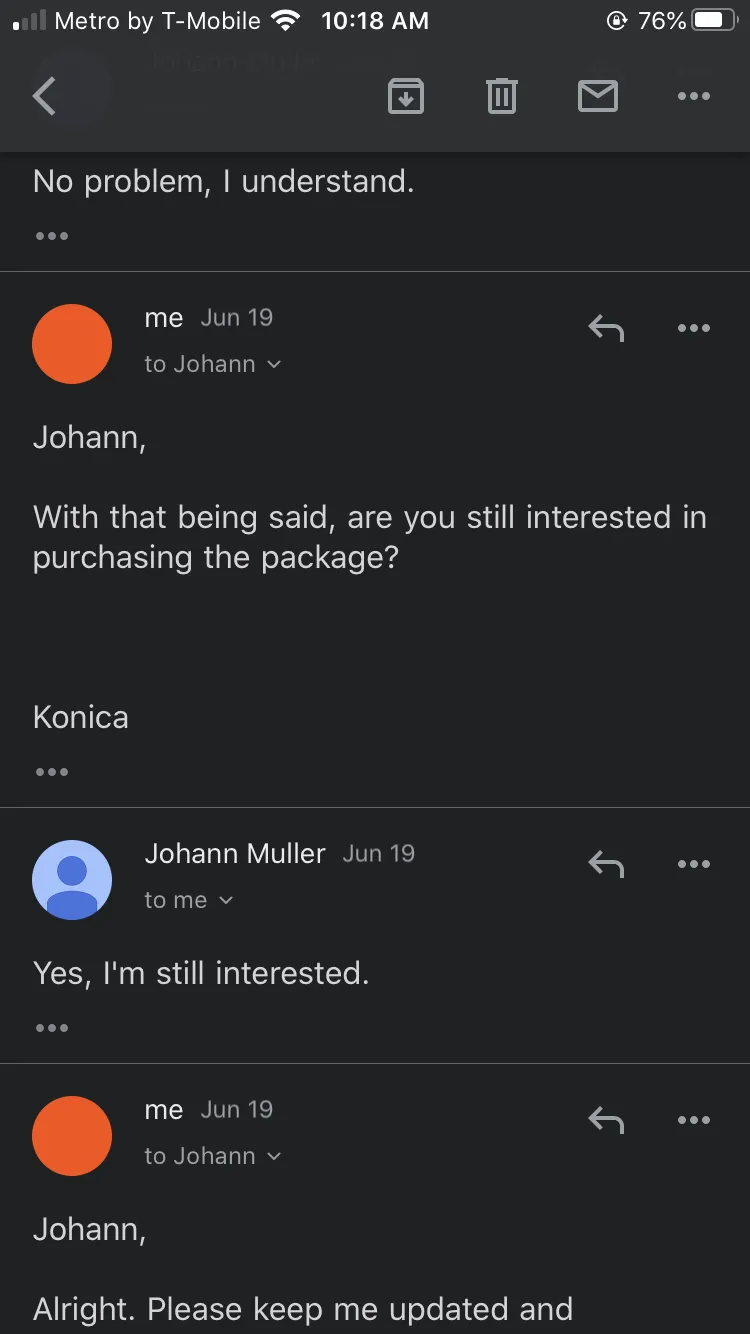Expand recipient details on the Alright message

[212, 1156]
